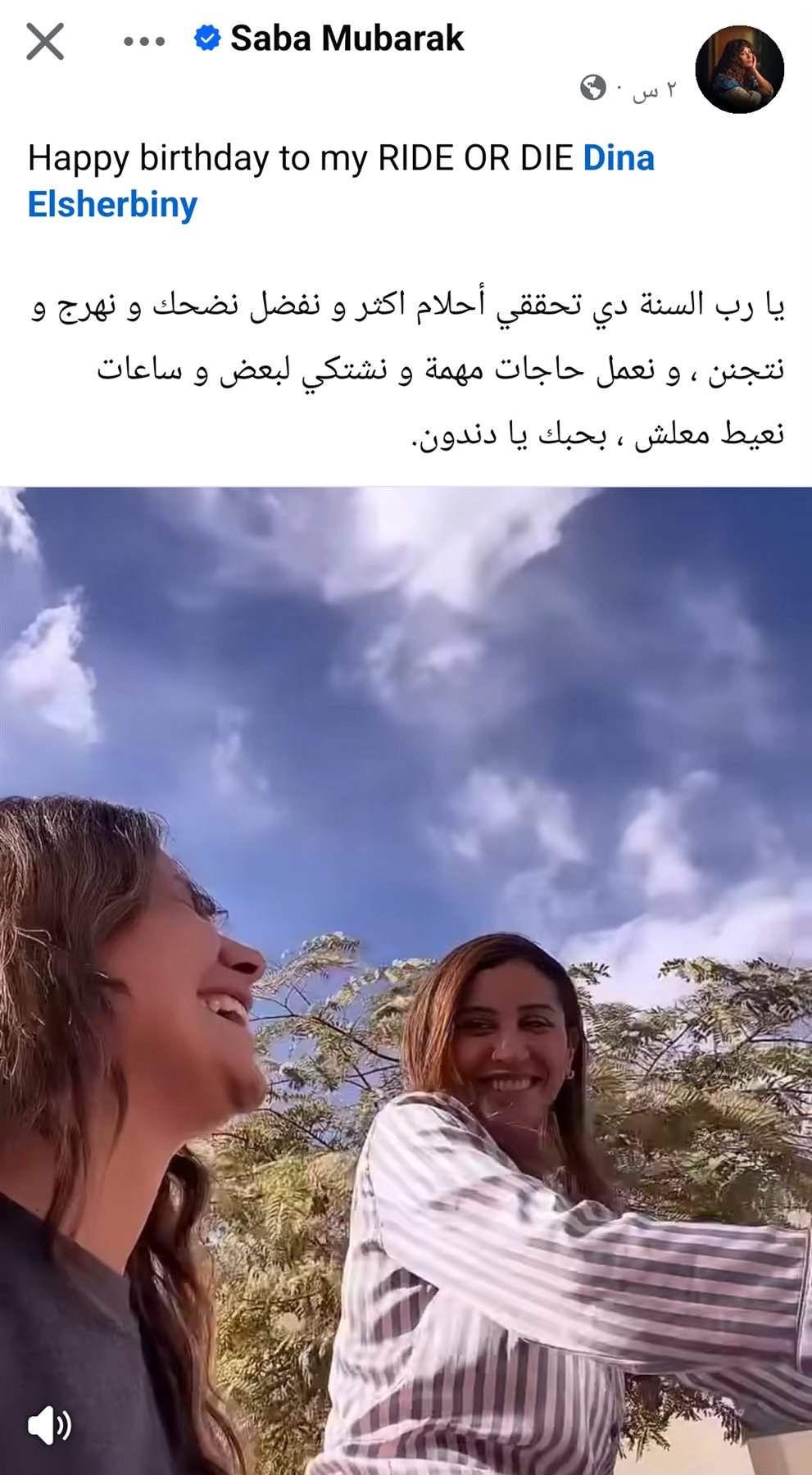Toggle the video sound speaker icon
Screen dimensions: 812x1475
point(49,1425)
